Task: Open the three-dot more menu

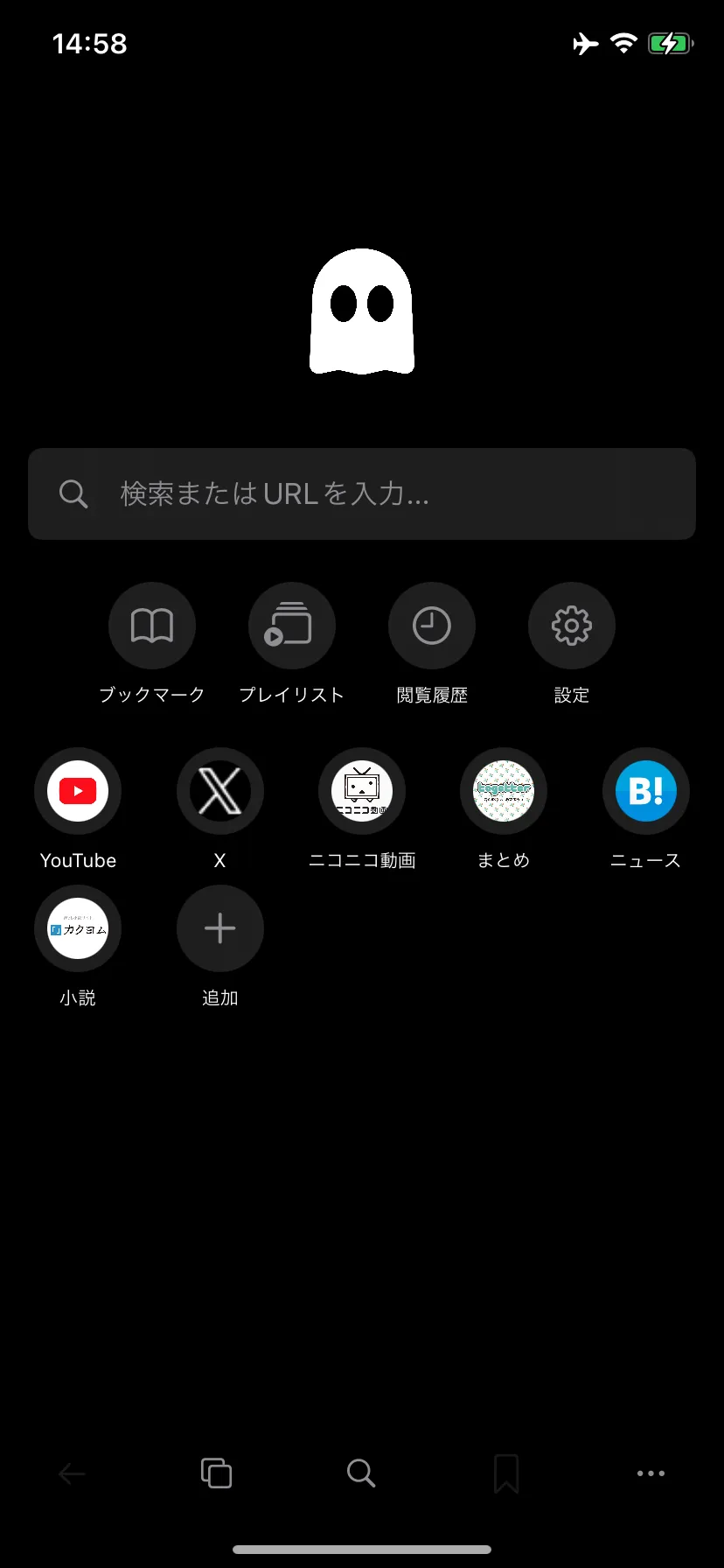Action: 651,1473
